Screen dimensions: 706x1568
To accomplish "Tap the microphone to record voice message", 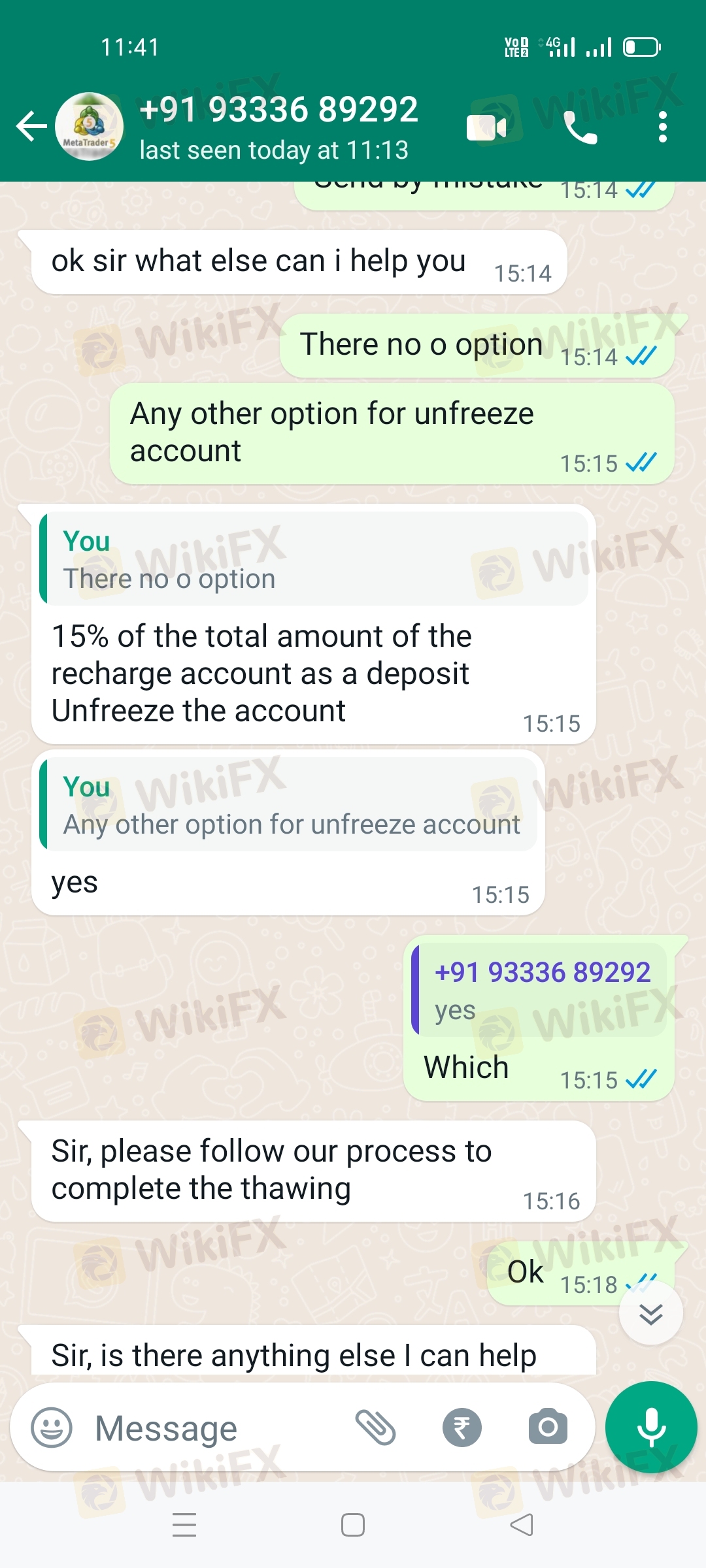I will click(x=651, y=1428).
